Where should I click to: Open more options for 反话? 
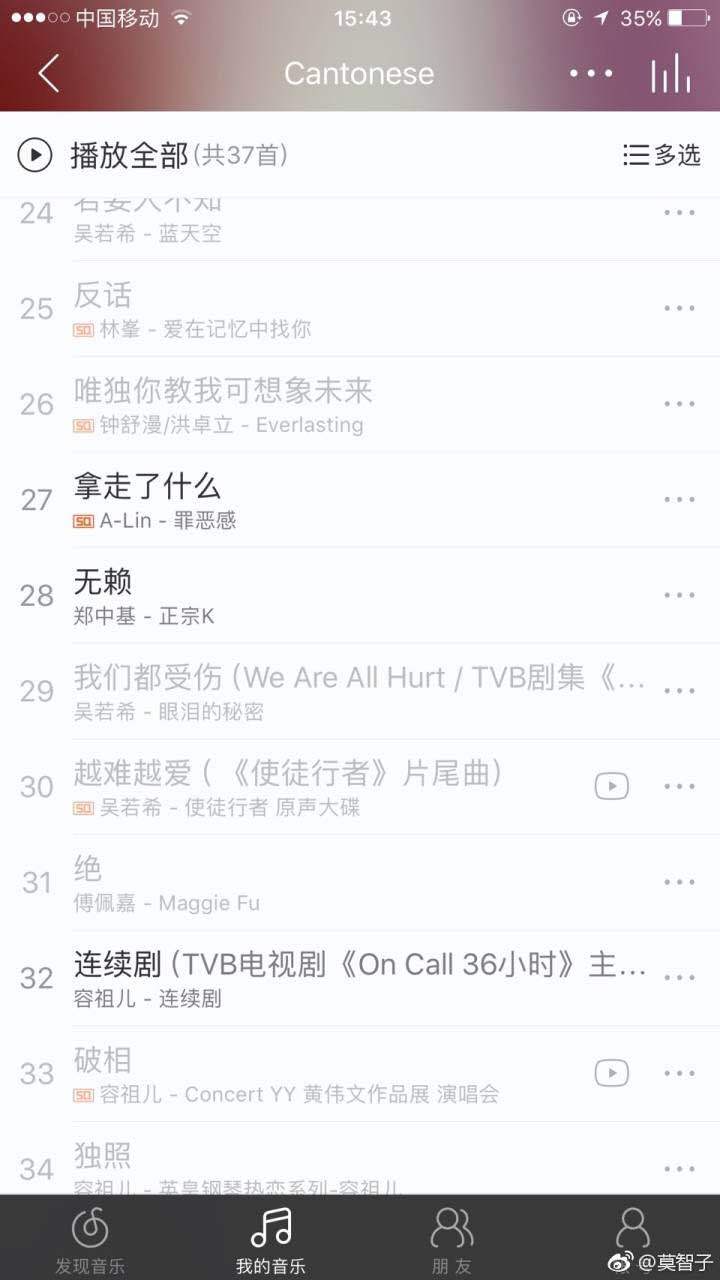[x=679, y=309]
